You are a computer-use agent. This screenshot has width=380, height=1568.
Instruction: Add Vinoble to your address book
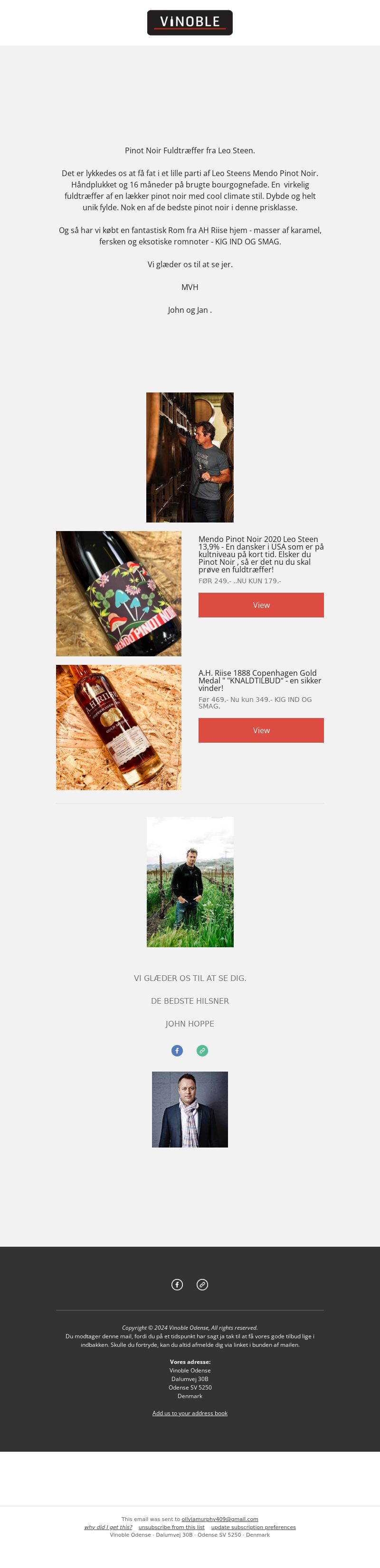190,1413
